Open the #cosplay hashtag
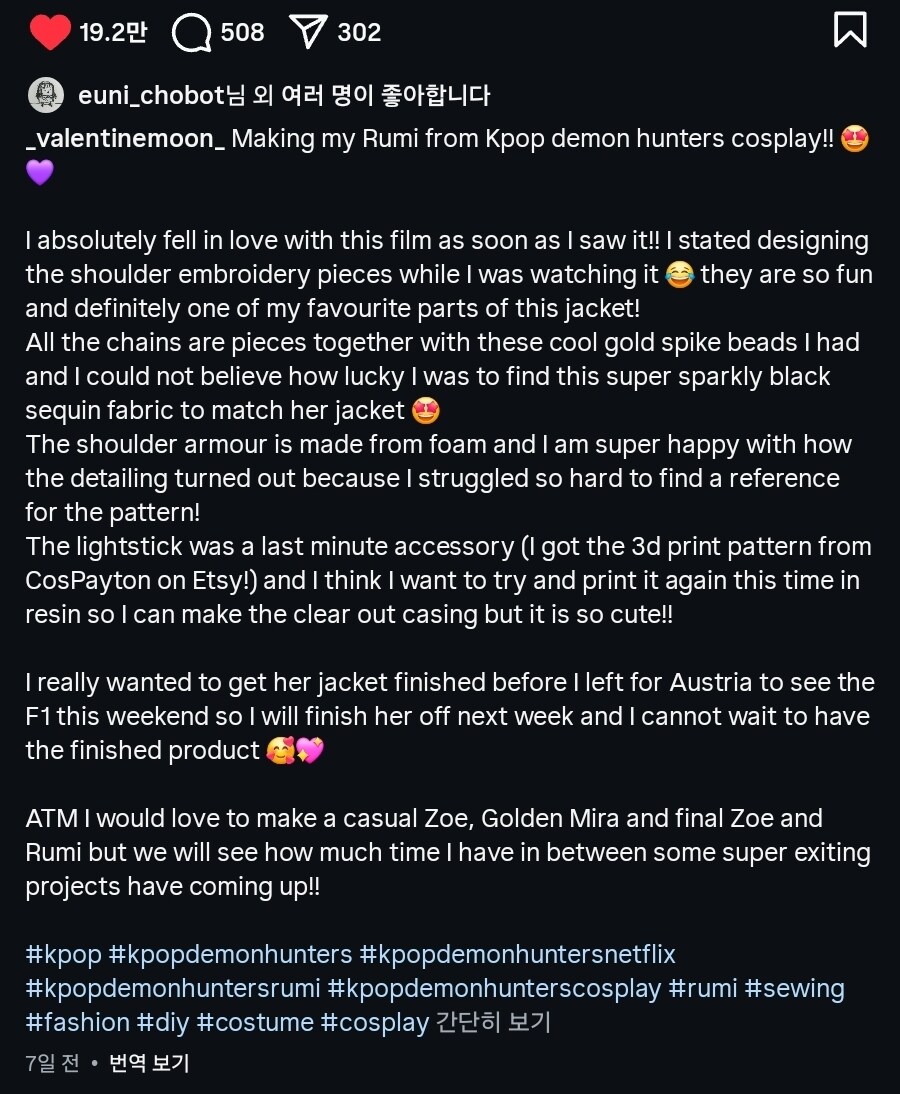This screenshot has width=900, height=1094. (374, 1022)
